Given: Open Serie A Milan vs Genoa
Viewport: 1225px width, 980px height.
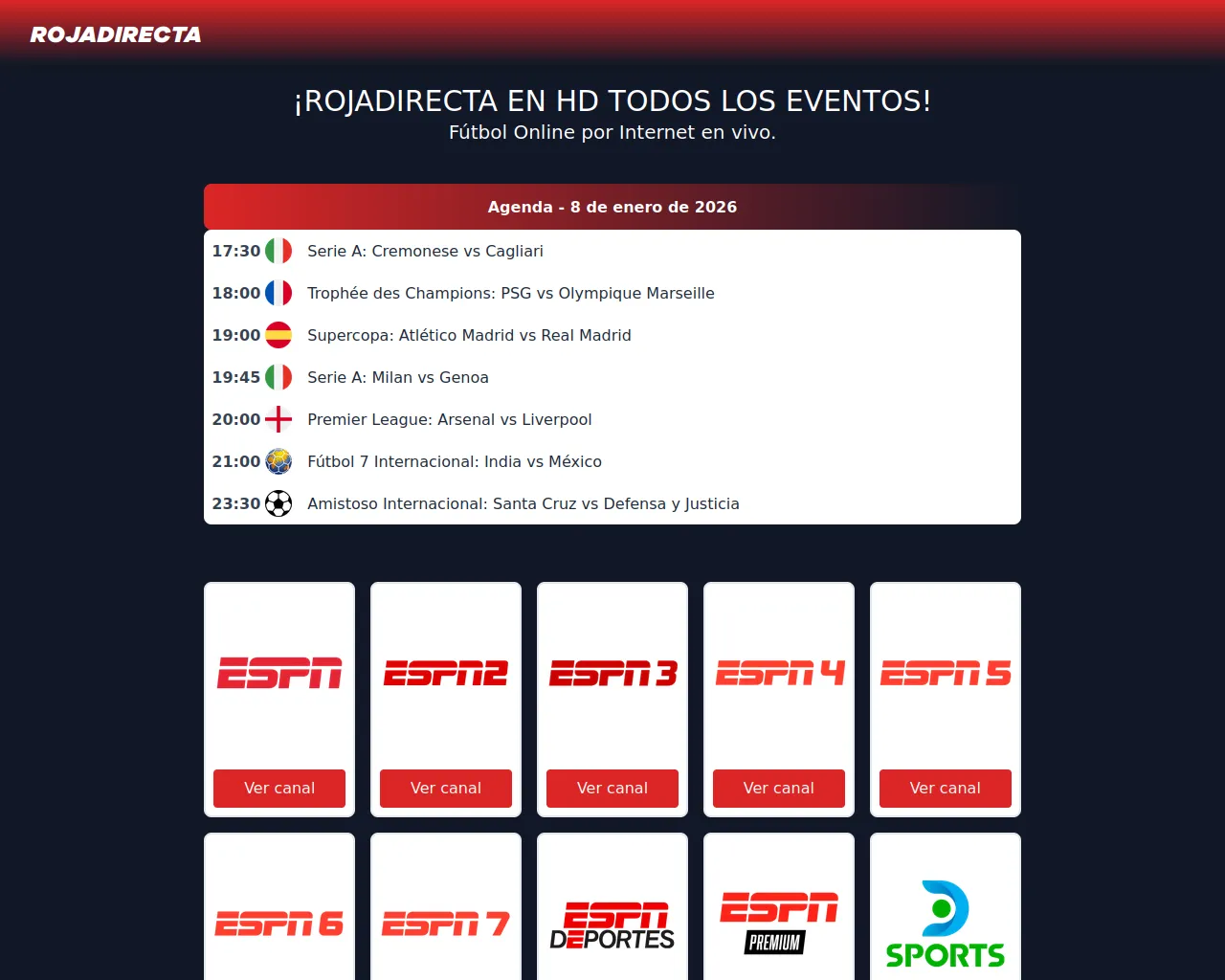Looking at the screenshot, I should [x=397, y=377].
